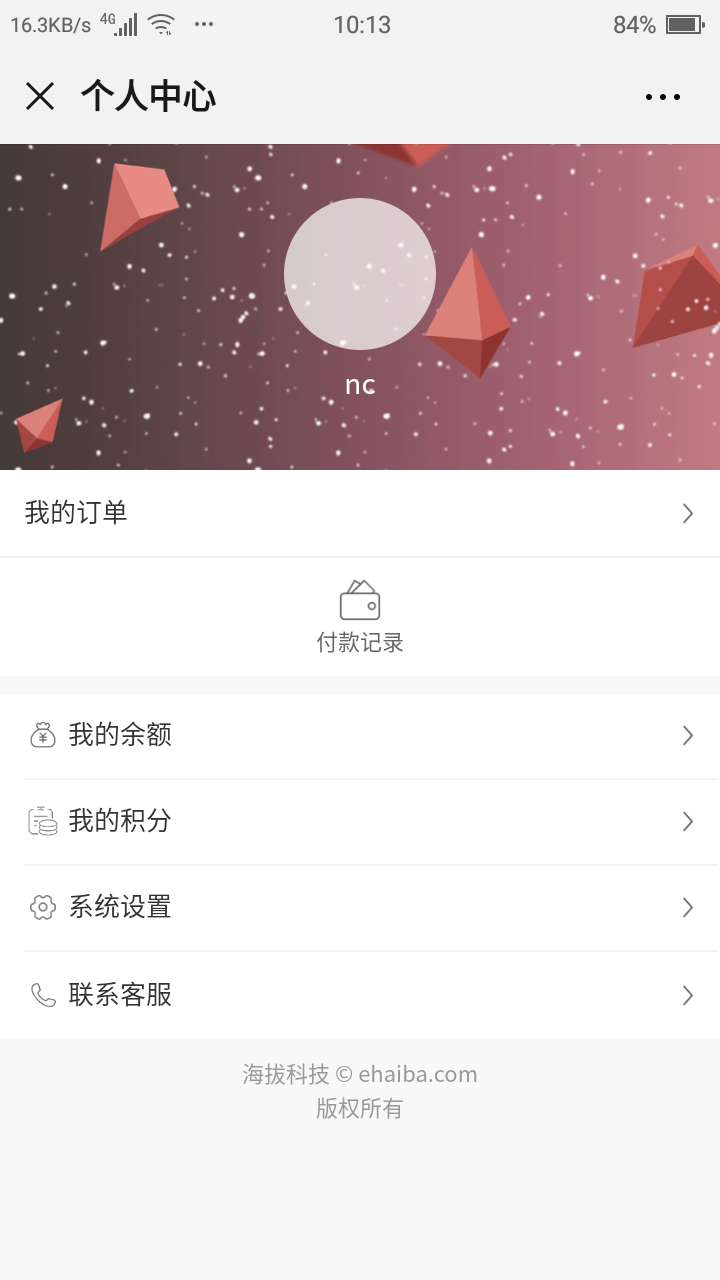This screenshot has height=1280, width=720.
Task: Open the three-dot overflow menu
Action: [662, 97]
